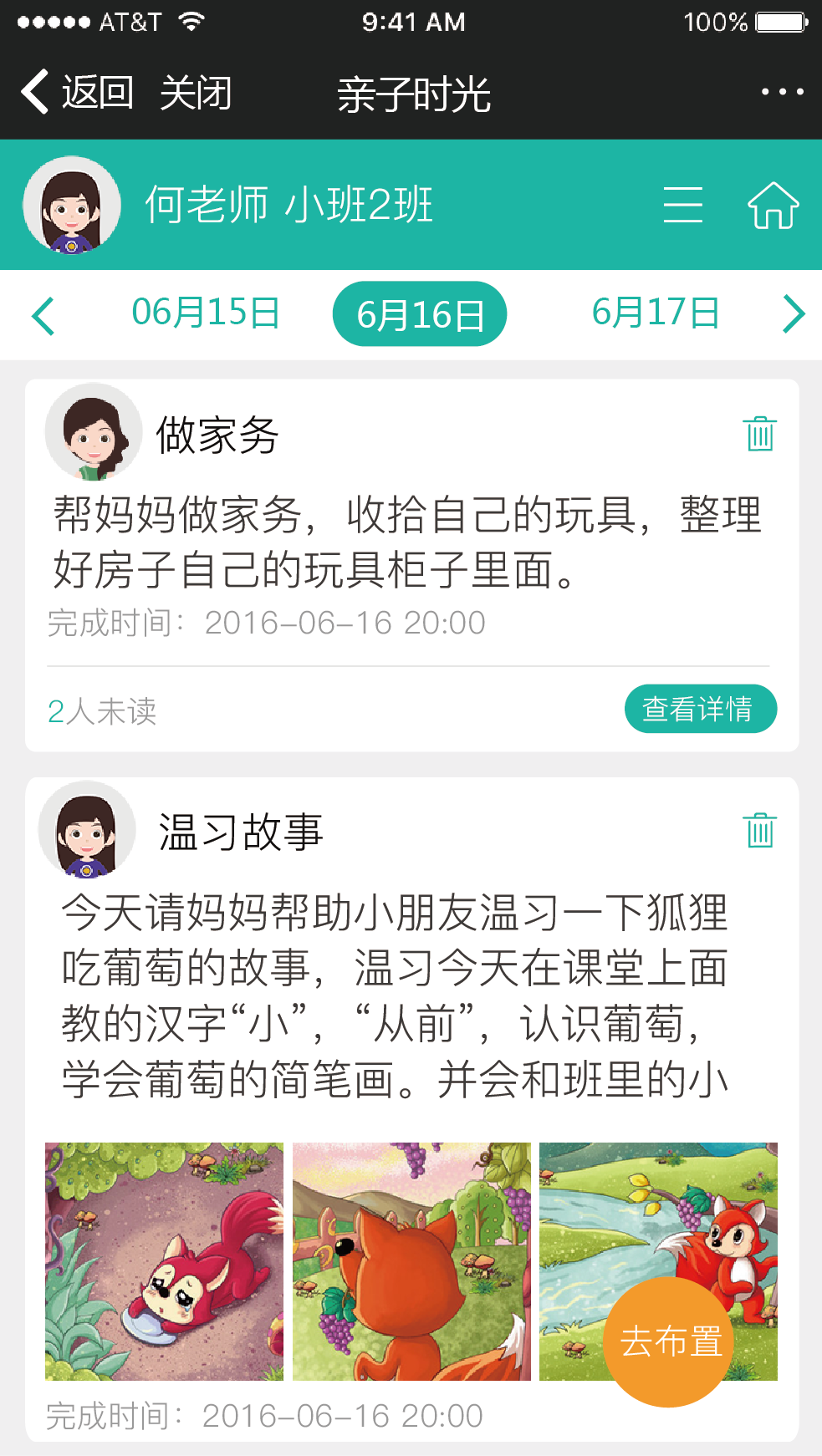Open 何老师's profile avatar in the header
Viewport: 822px width, 1456px height.
click(72, 205)
